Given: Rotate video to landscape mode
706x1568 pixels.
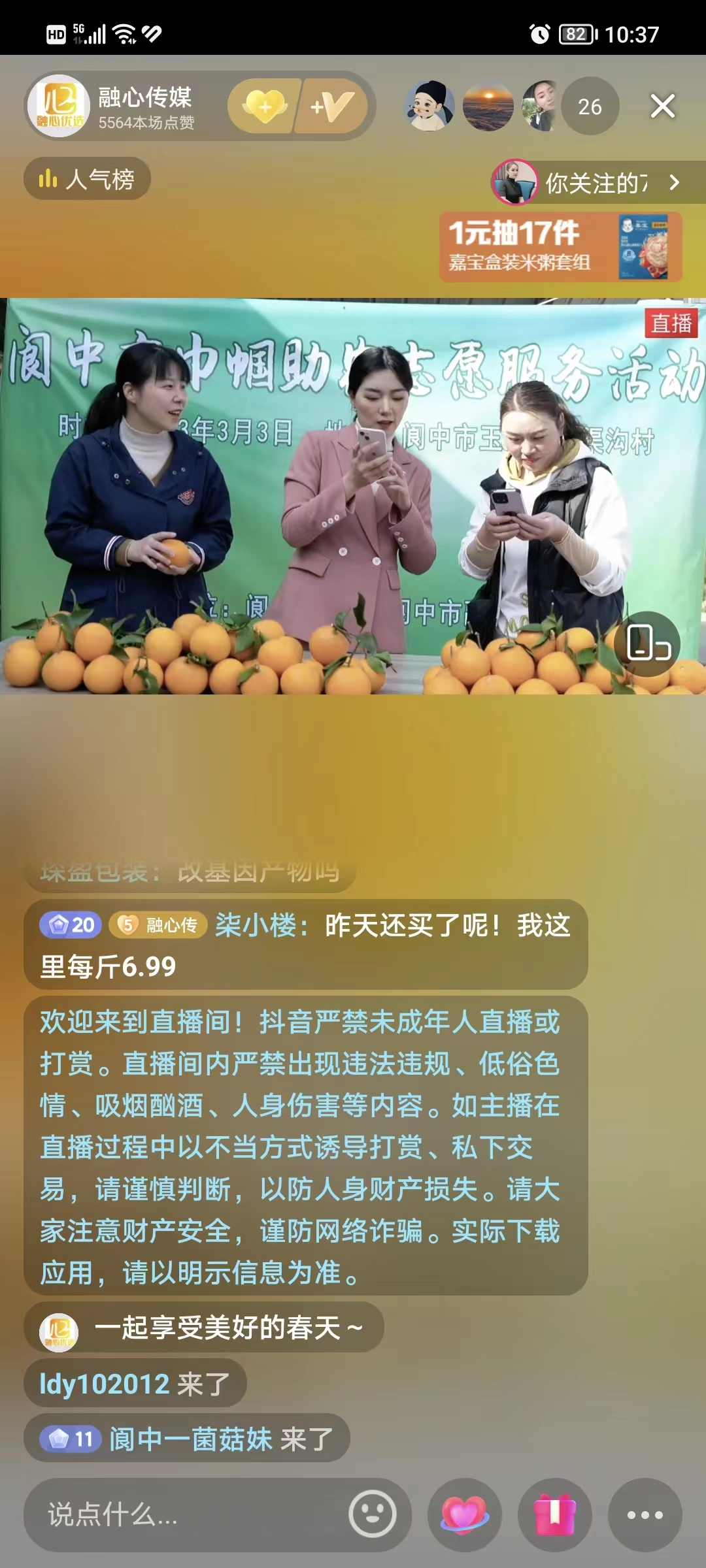Looking at the screenshot, I should tap(647, 644).
